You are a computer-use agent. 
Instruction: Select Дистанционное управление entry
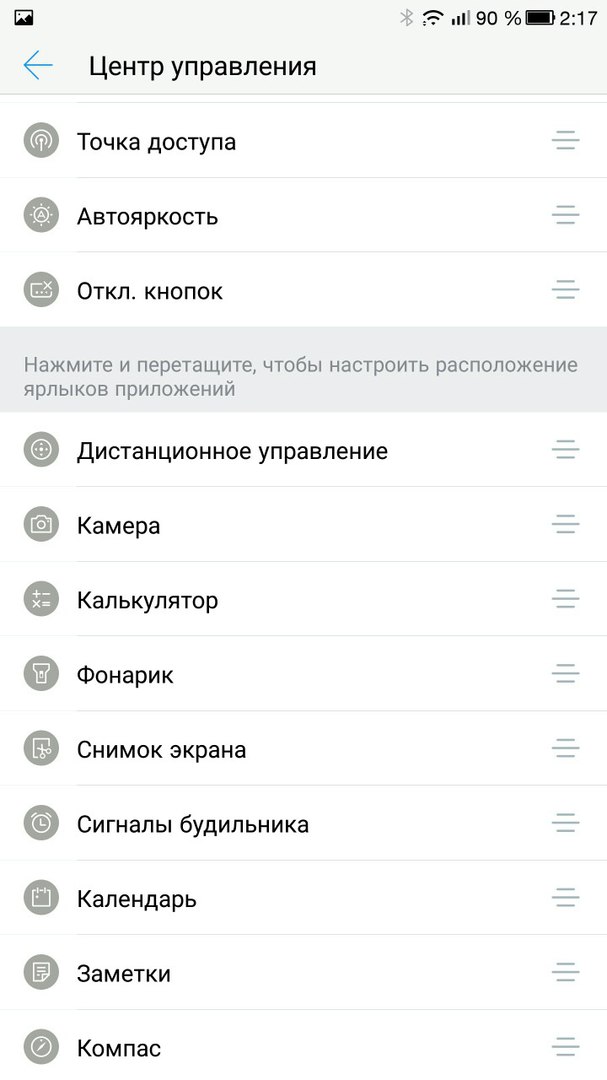pyautogui.click(x=303, y=450)
